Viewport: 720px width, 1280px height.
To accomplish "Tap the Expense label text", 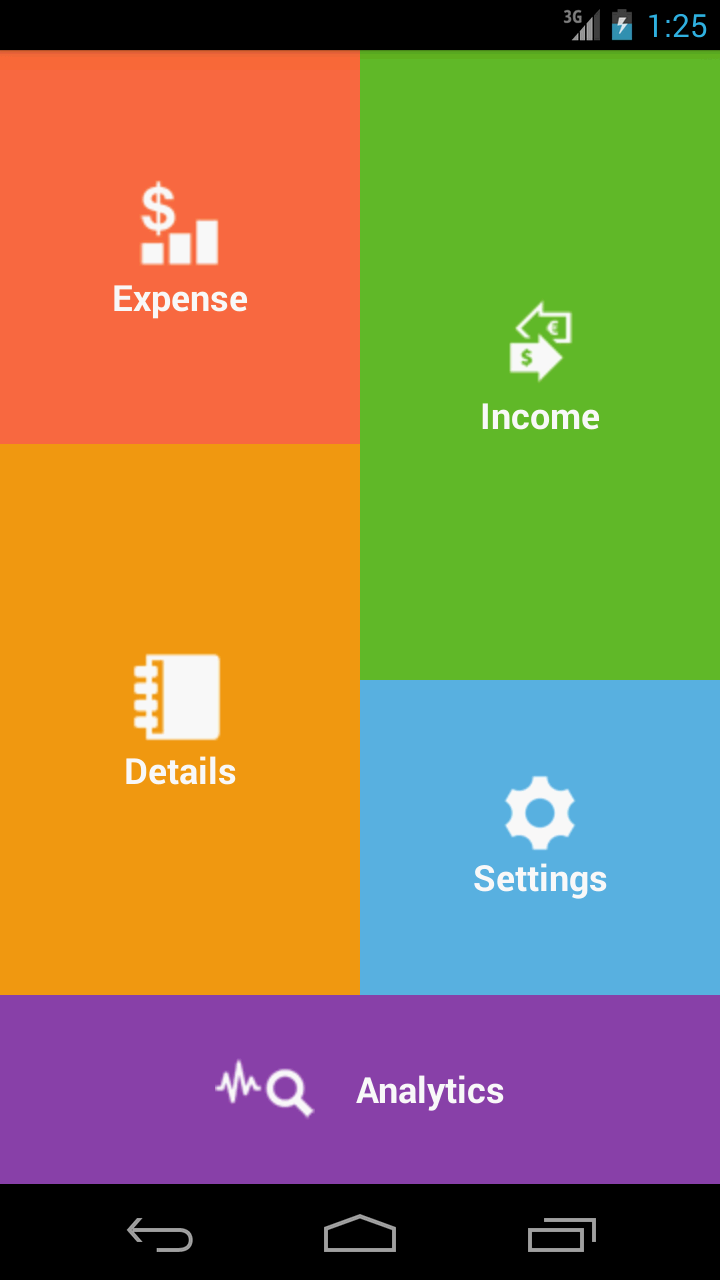I will point(179,298).
